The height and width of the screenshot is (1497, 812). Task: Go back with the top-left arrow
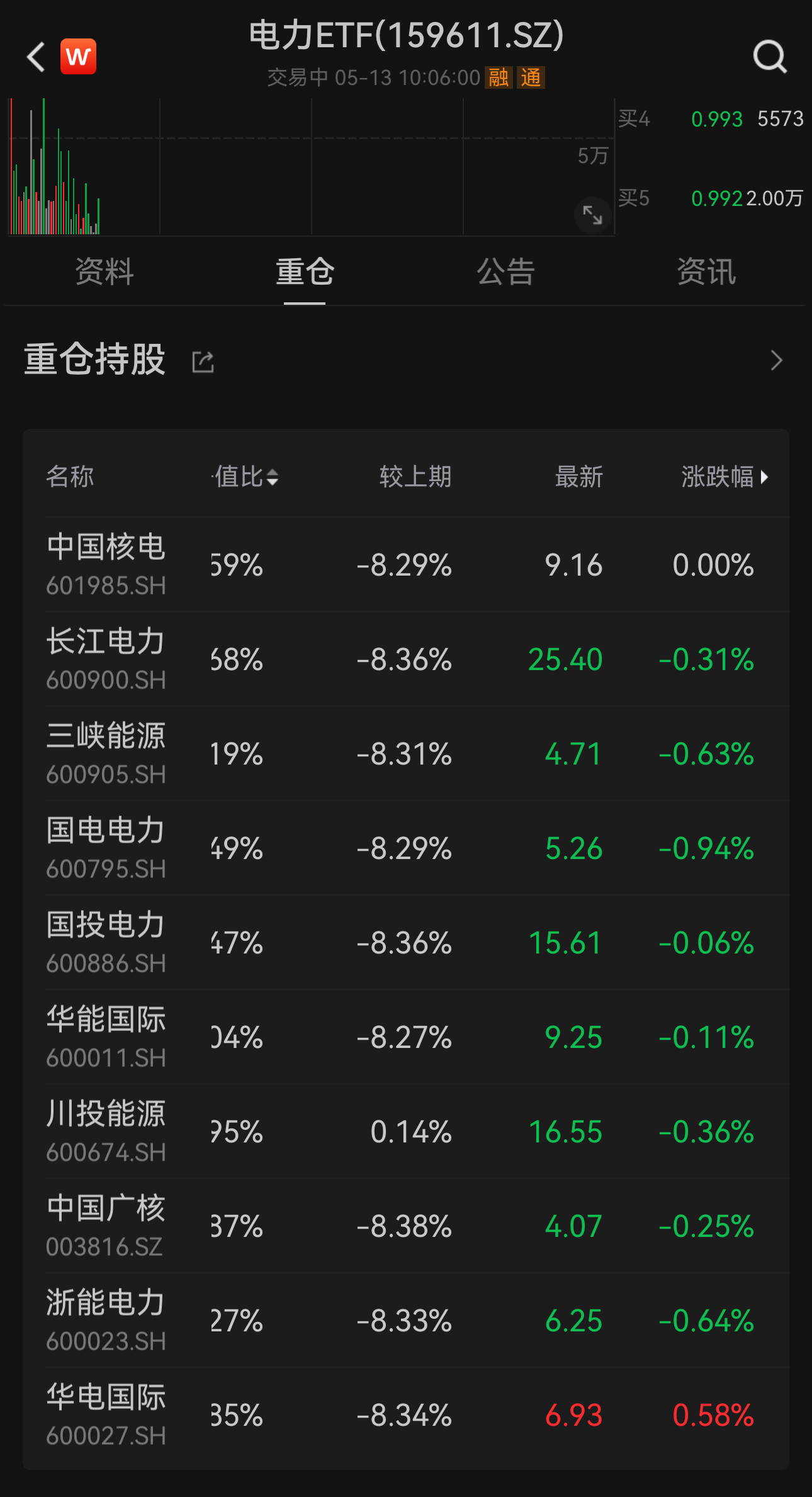pyautogui.click(x=37, y=57)
